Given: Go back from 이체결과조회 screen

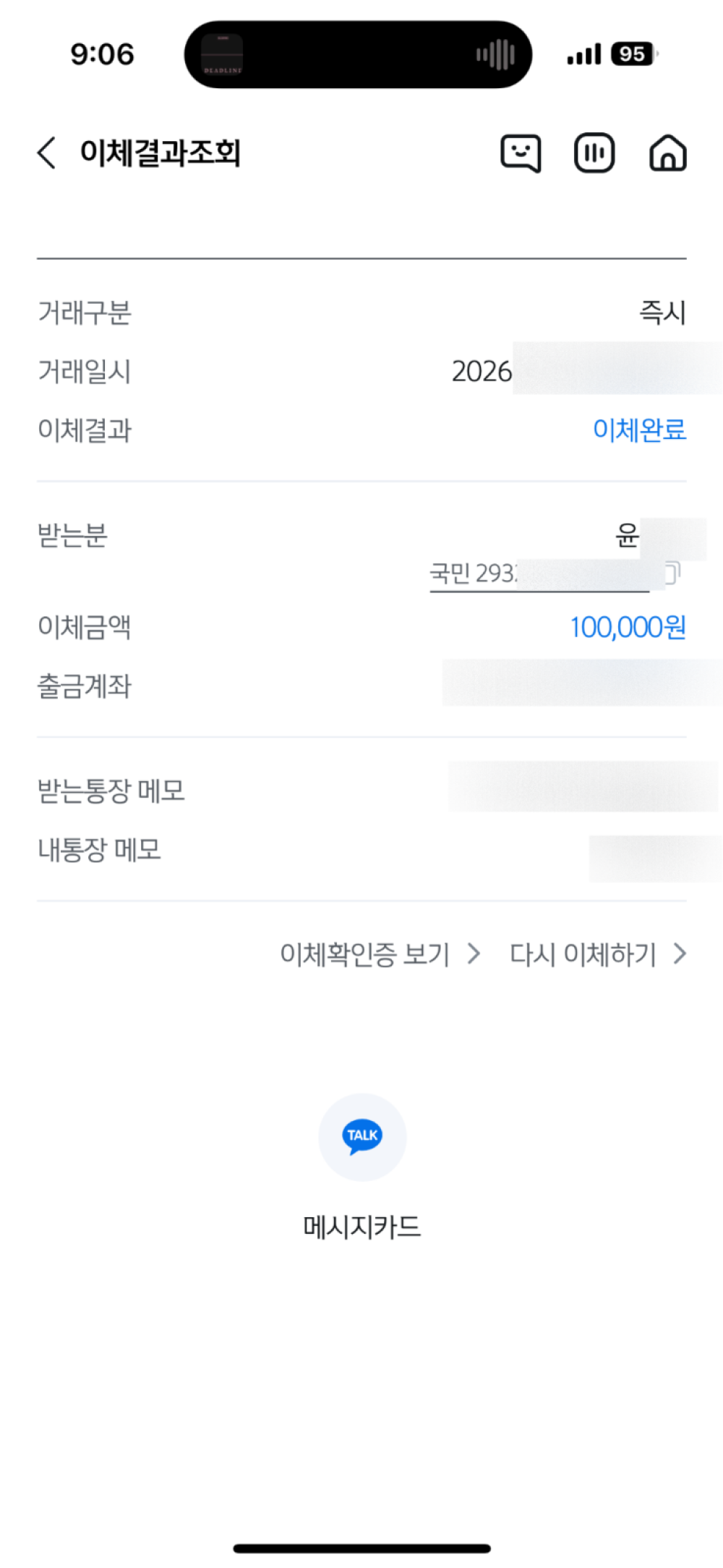Looking at the screenshot, I should [x=47, y=153].
